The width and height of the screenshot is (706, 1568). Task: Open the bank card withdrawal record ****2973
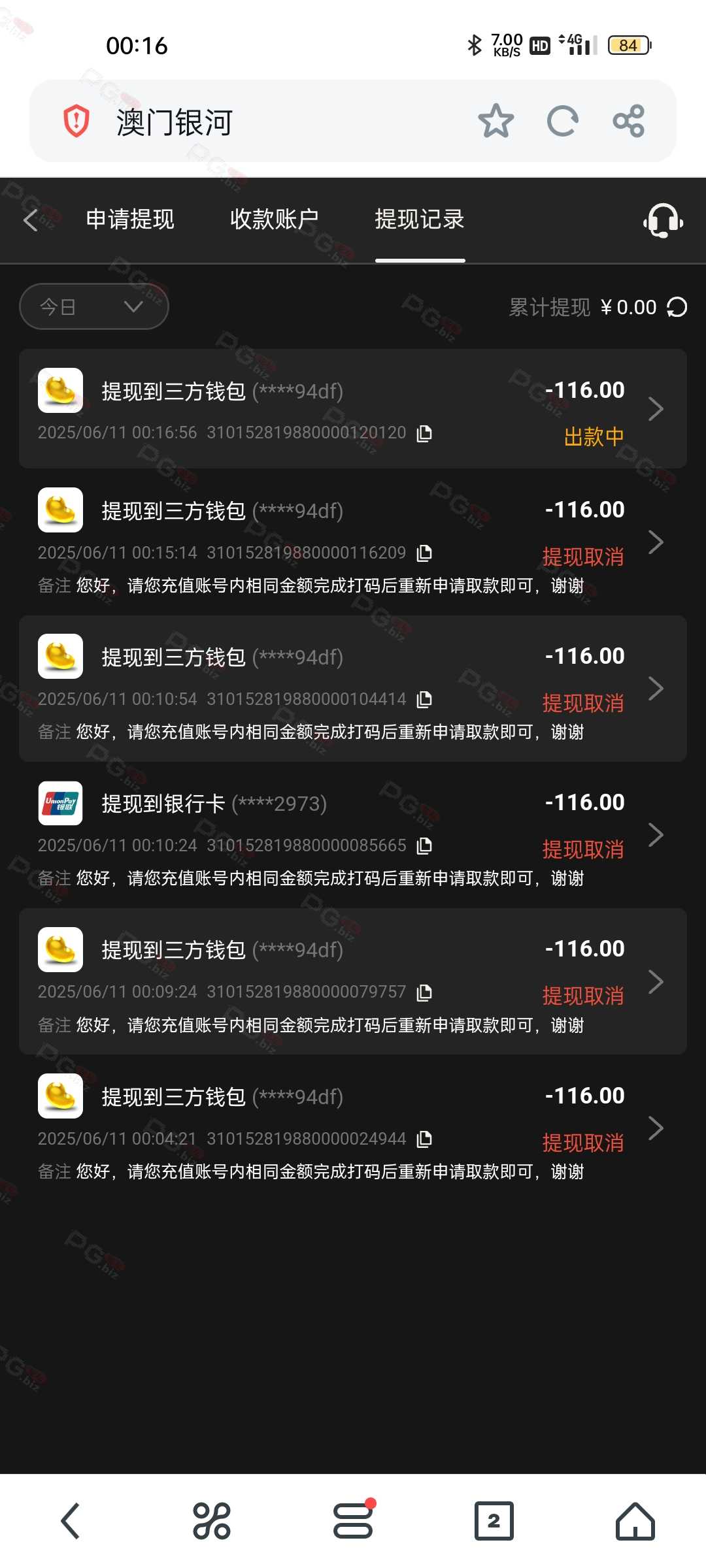[x=353, y=835]
